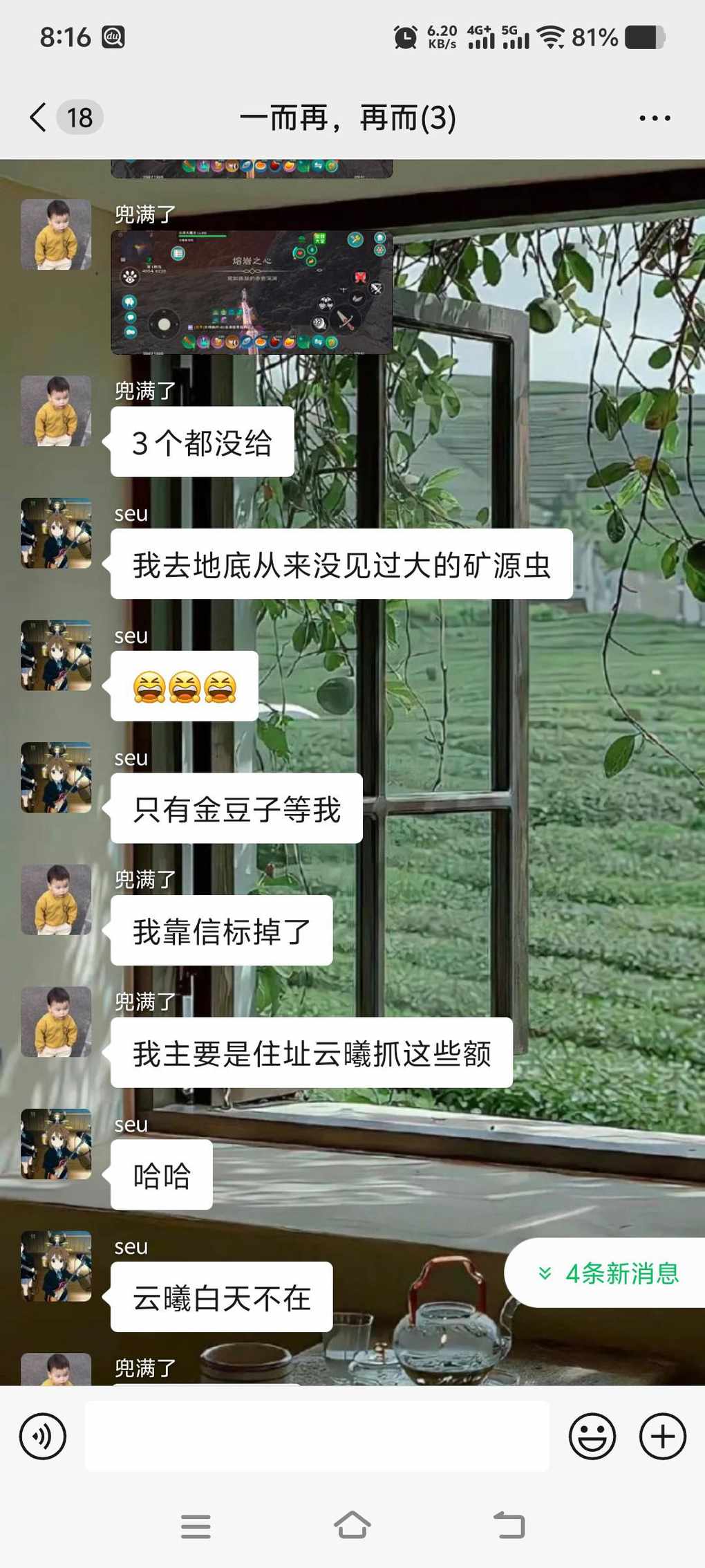Go to the system home screen
705x1568 pixels.
352,1525
